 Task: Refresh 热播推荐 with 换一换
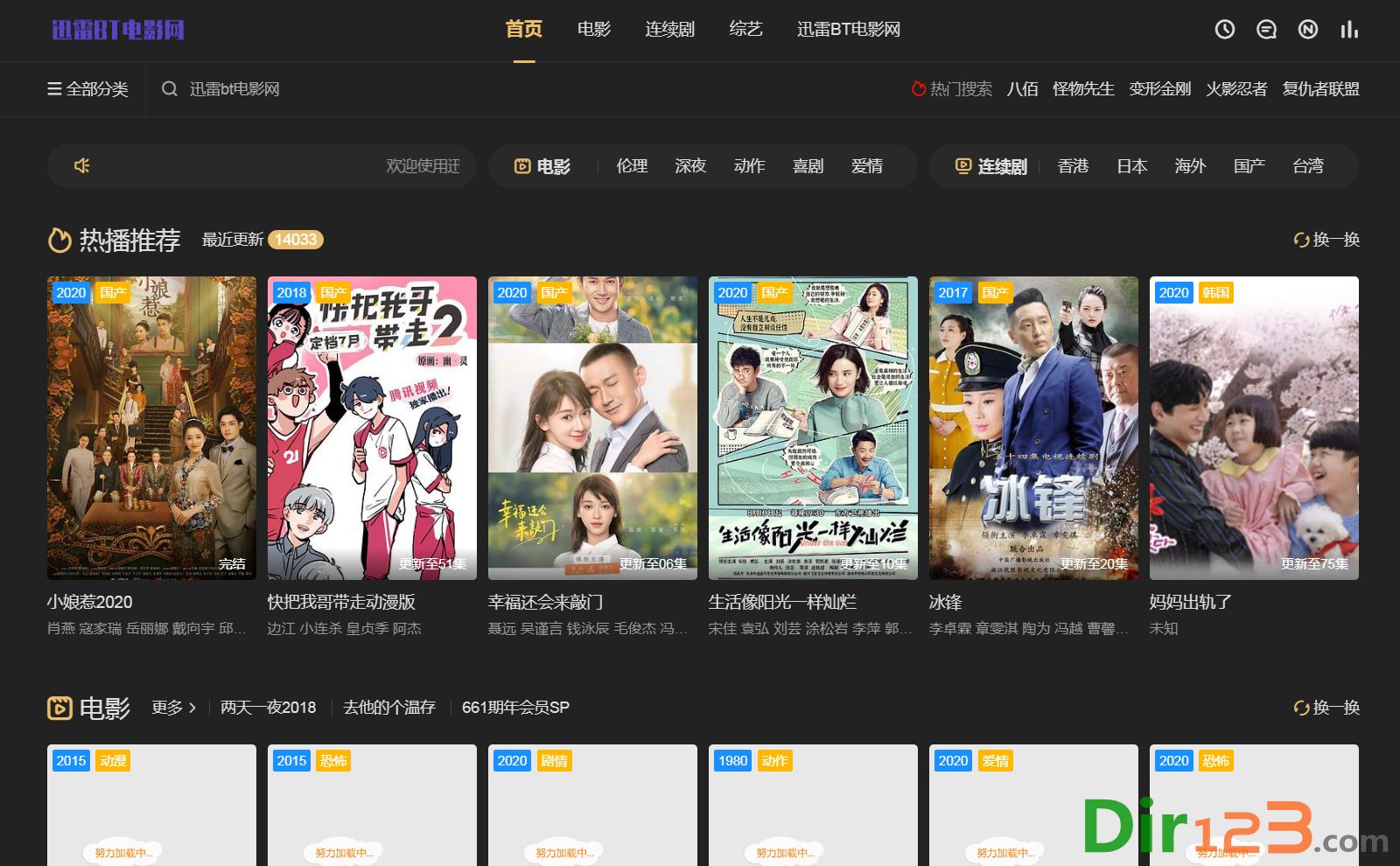[x=1326, y=240]
